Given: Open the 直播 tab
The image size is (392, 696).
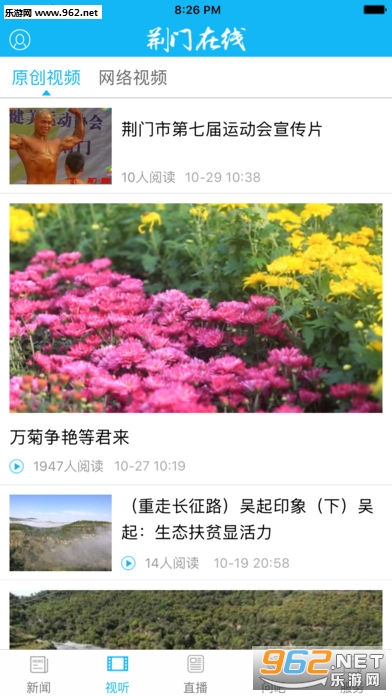Looking at the screenshot, I should coord(196,674).
